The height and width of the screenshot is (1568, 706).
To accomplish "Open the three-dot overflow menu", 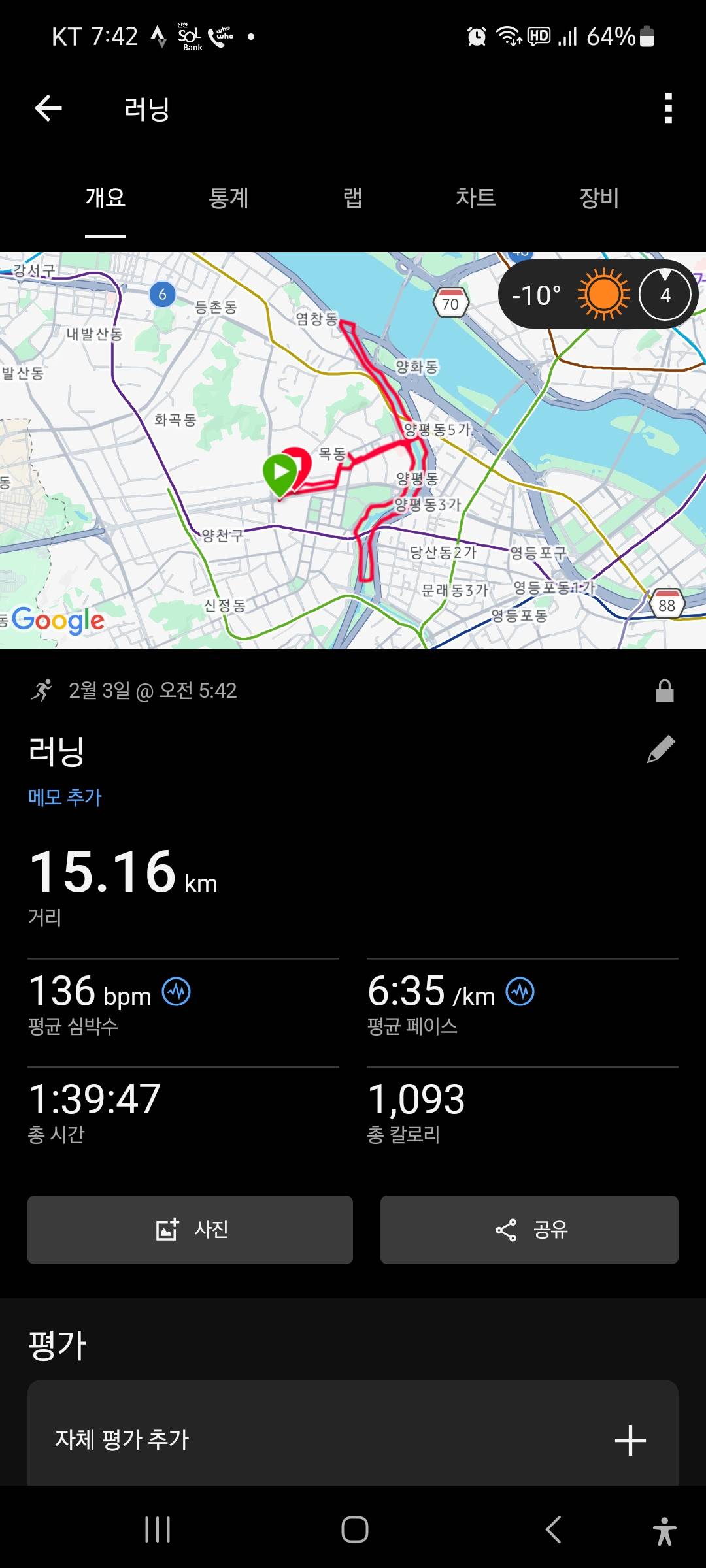I will (667, 108).
